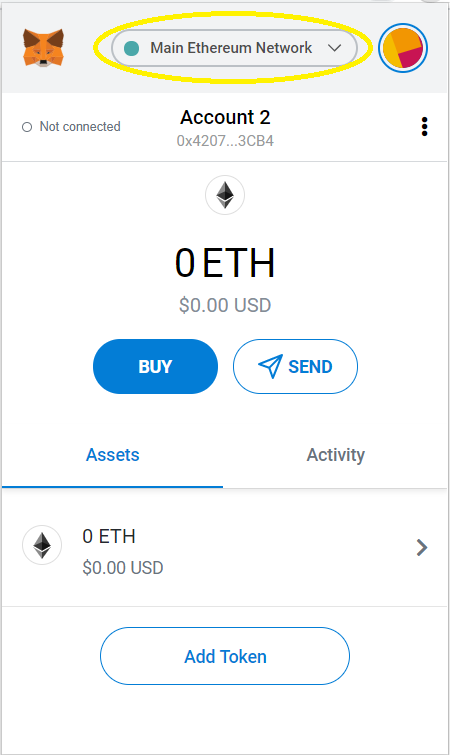Switch to the Activity tab
The height and width of the screenshot is (755, 450).
pos(335,456)
